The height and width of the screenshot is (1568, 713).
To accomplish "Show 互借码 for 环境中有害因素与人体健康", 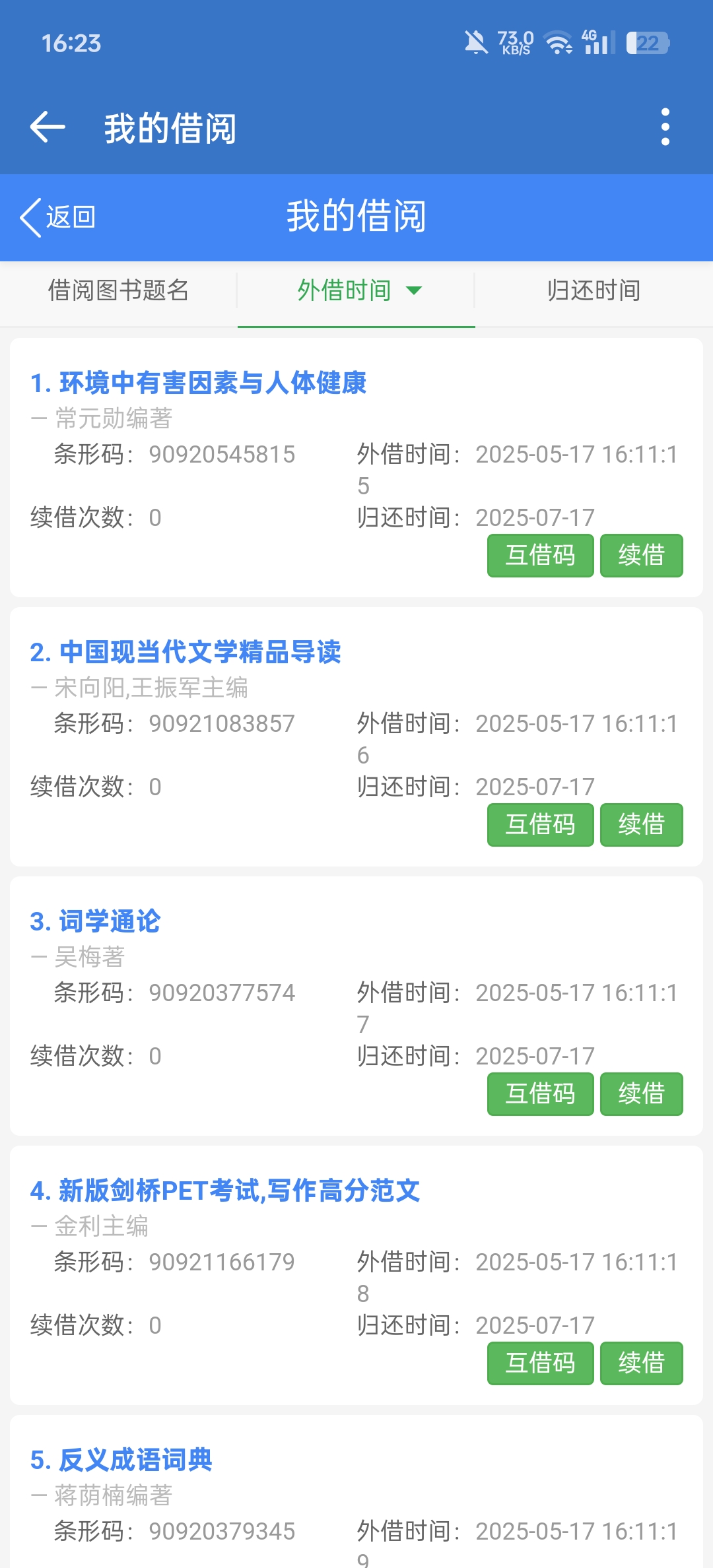I will tap(540, 555).
